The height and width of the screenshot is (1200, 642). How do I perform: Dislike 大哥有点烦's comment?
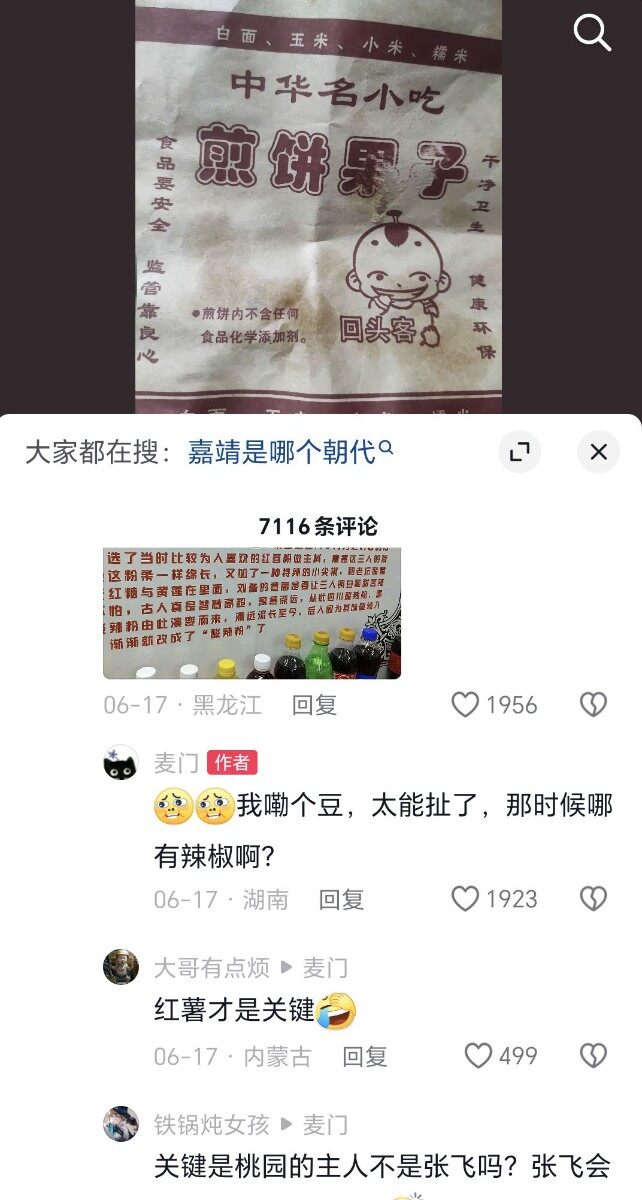[593, 1056]
